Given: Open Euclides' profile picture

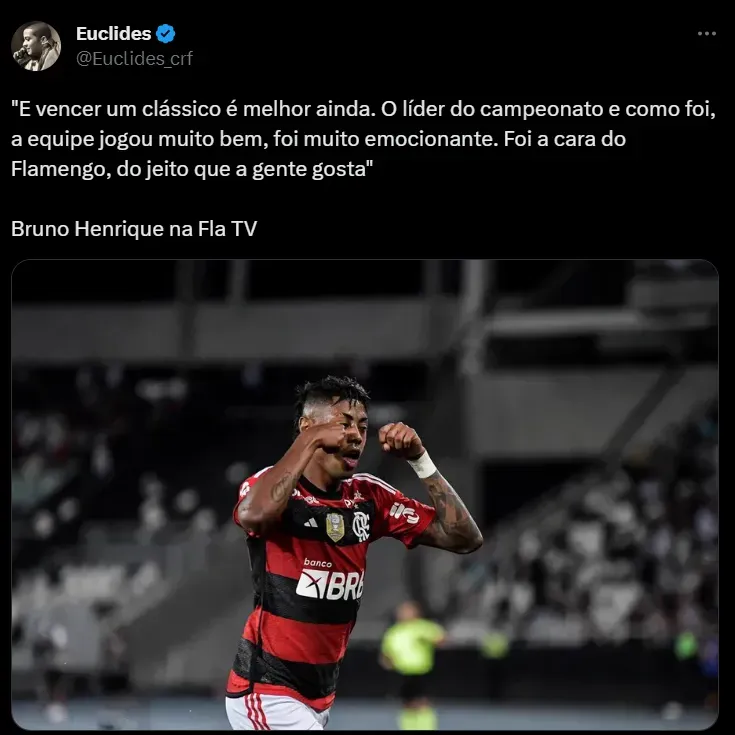Looking at the screenshot, I should [36, 46].
